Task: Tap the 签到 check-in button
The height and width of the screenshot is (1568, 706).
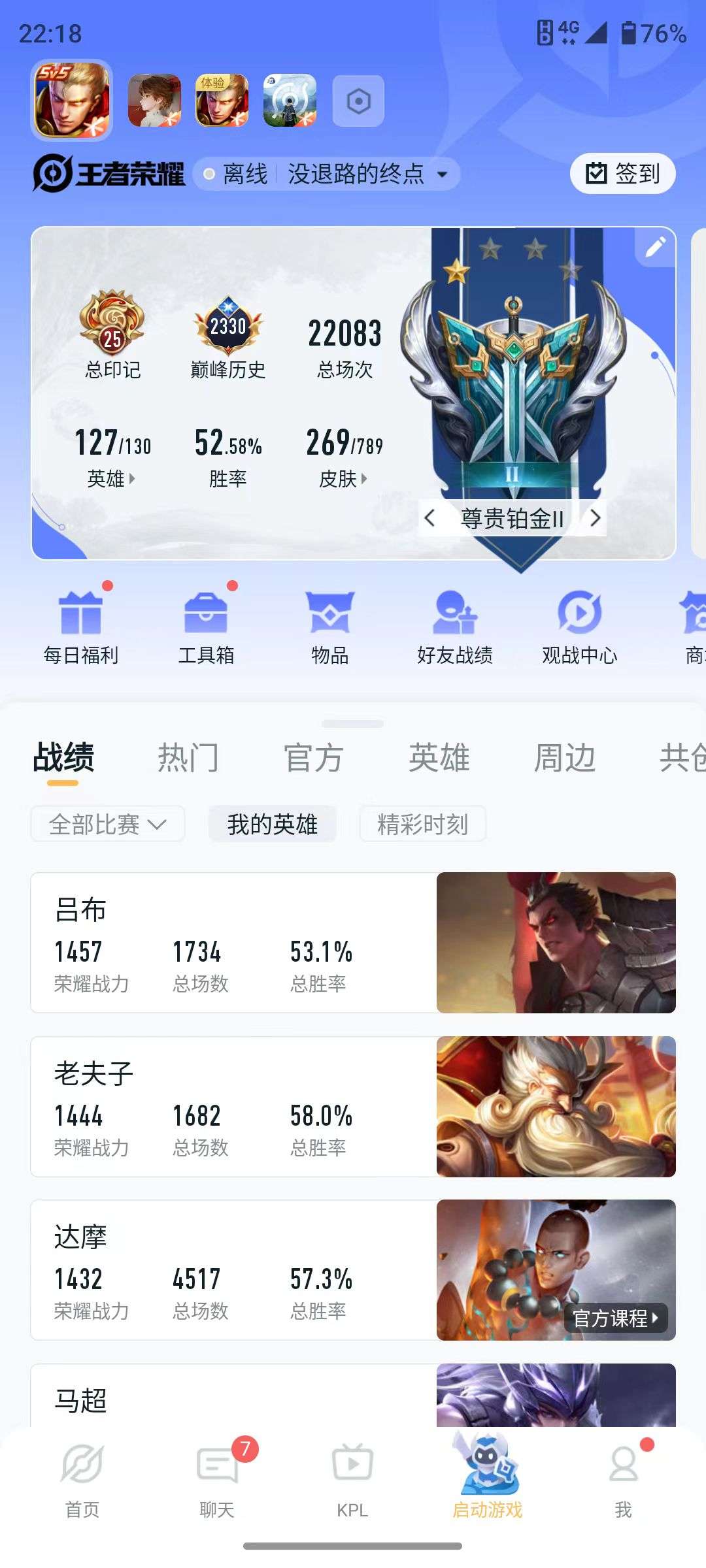Action: point(620,173)
